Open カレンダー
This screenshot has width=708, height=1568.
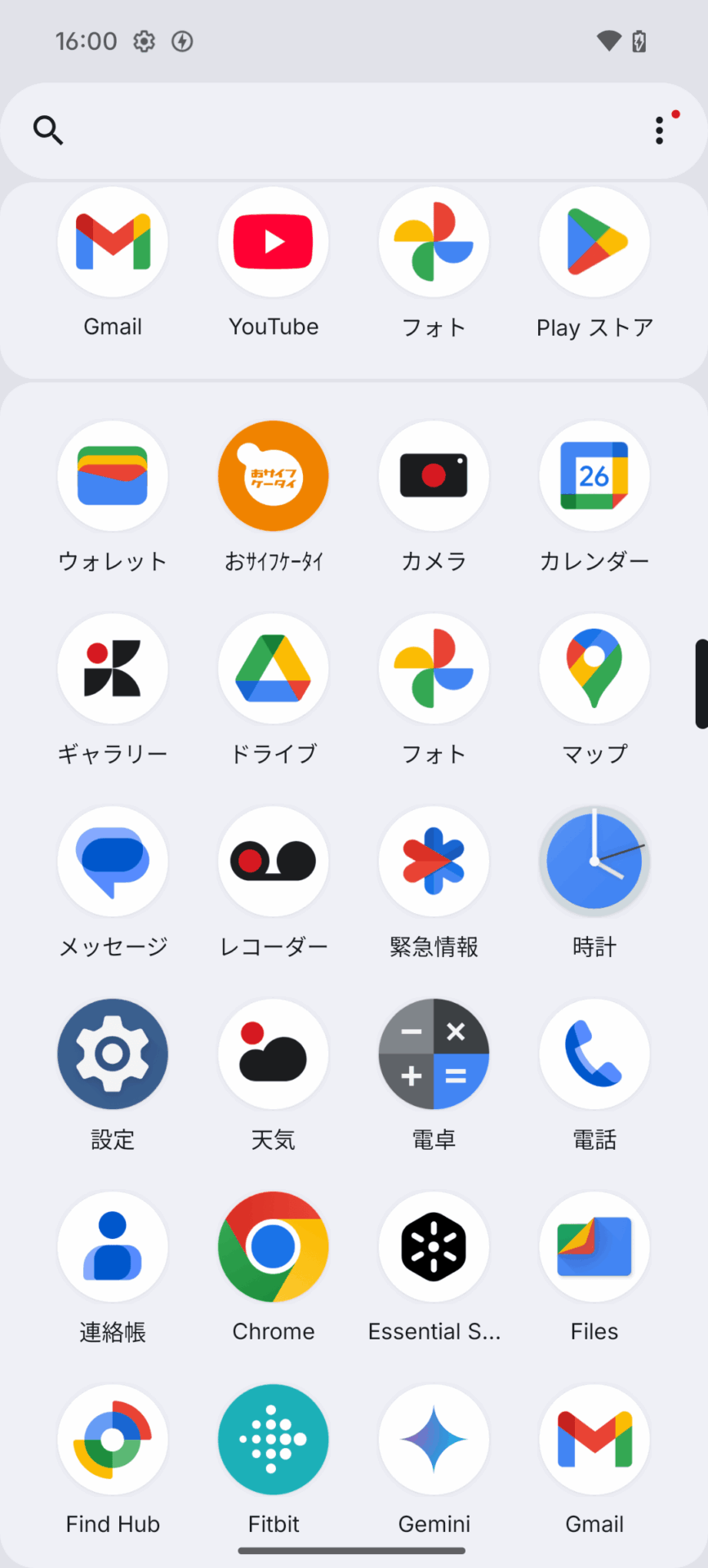(x=594, y=476)
